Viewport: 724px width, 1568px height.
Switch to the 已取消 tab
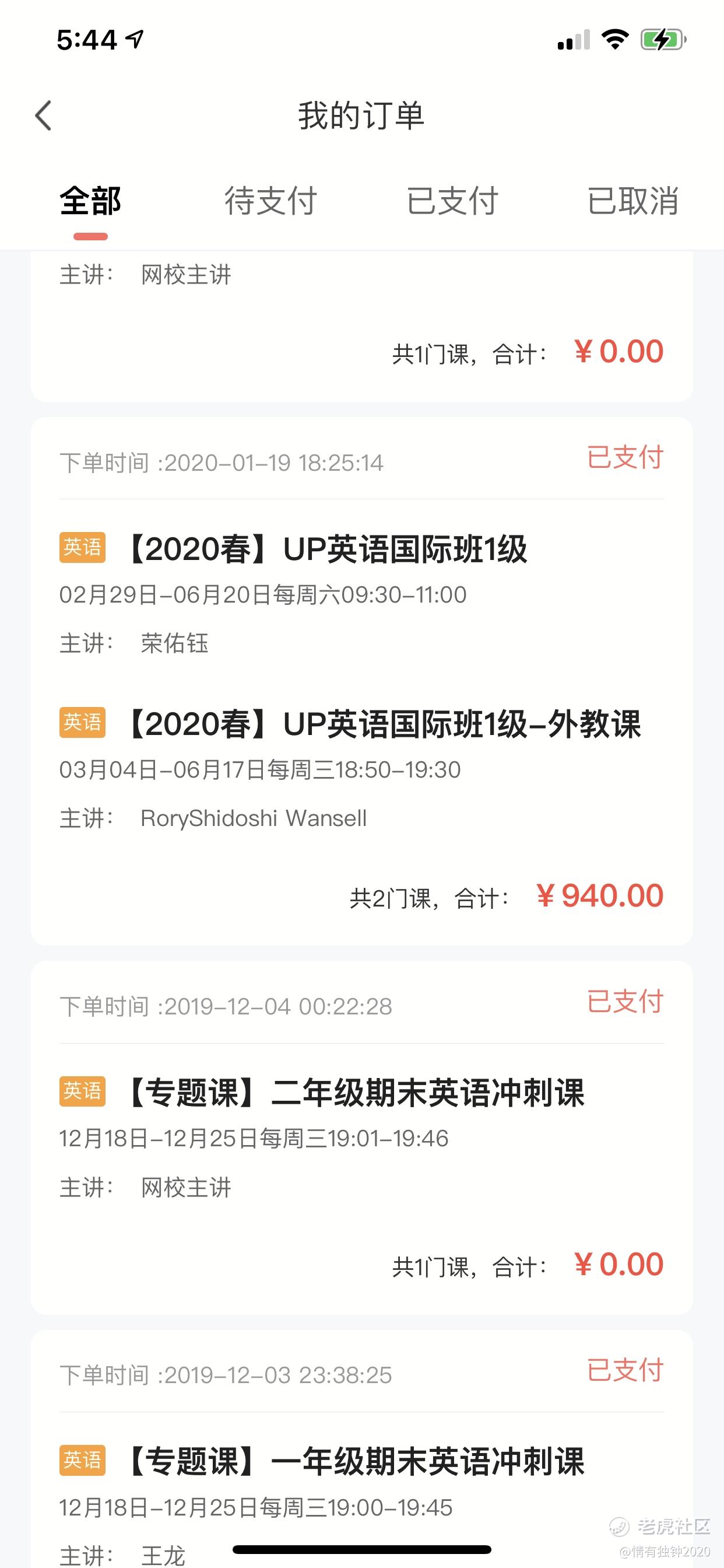632,202
